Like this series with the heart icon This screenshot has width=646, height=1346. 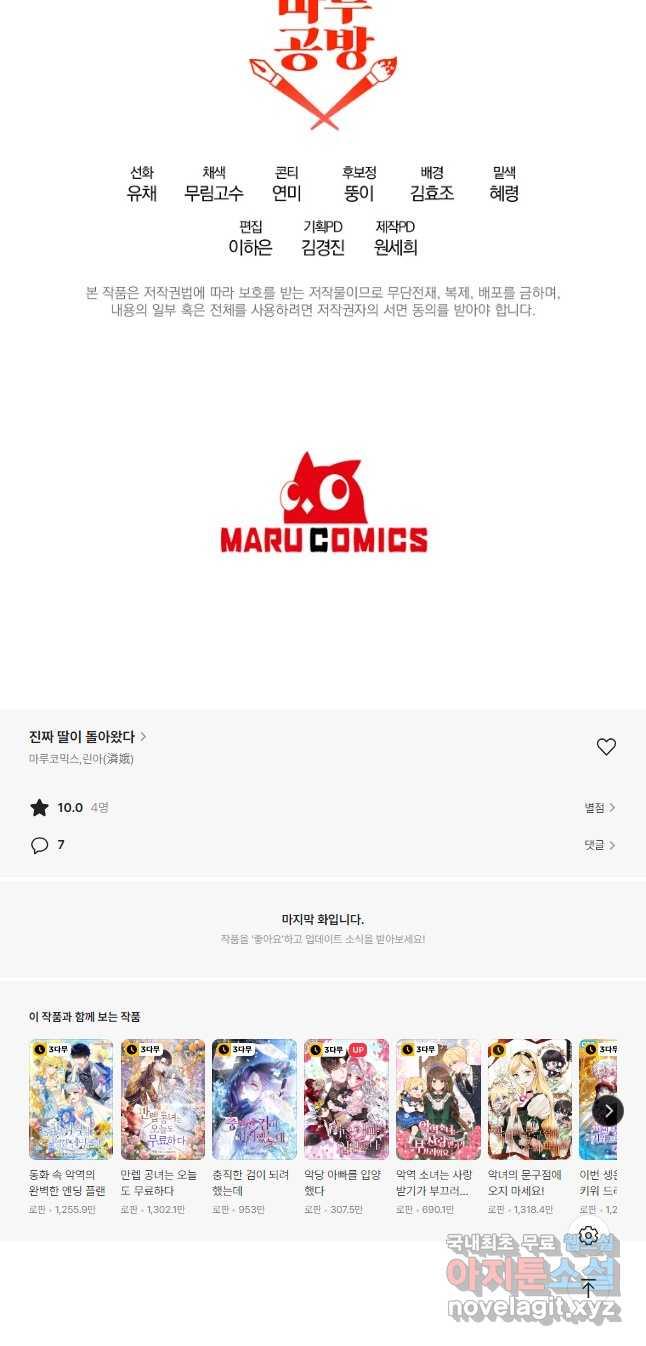click(606, 747)
